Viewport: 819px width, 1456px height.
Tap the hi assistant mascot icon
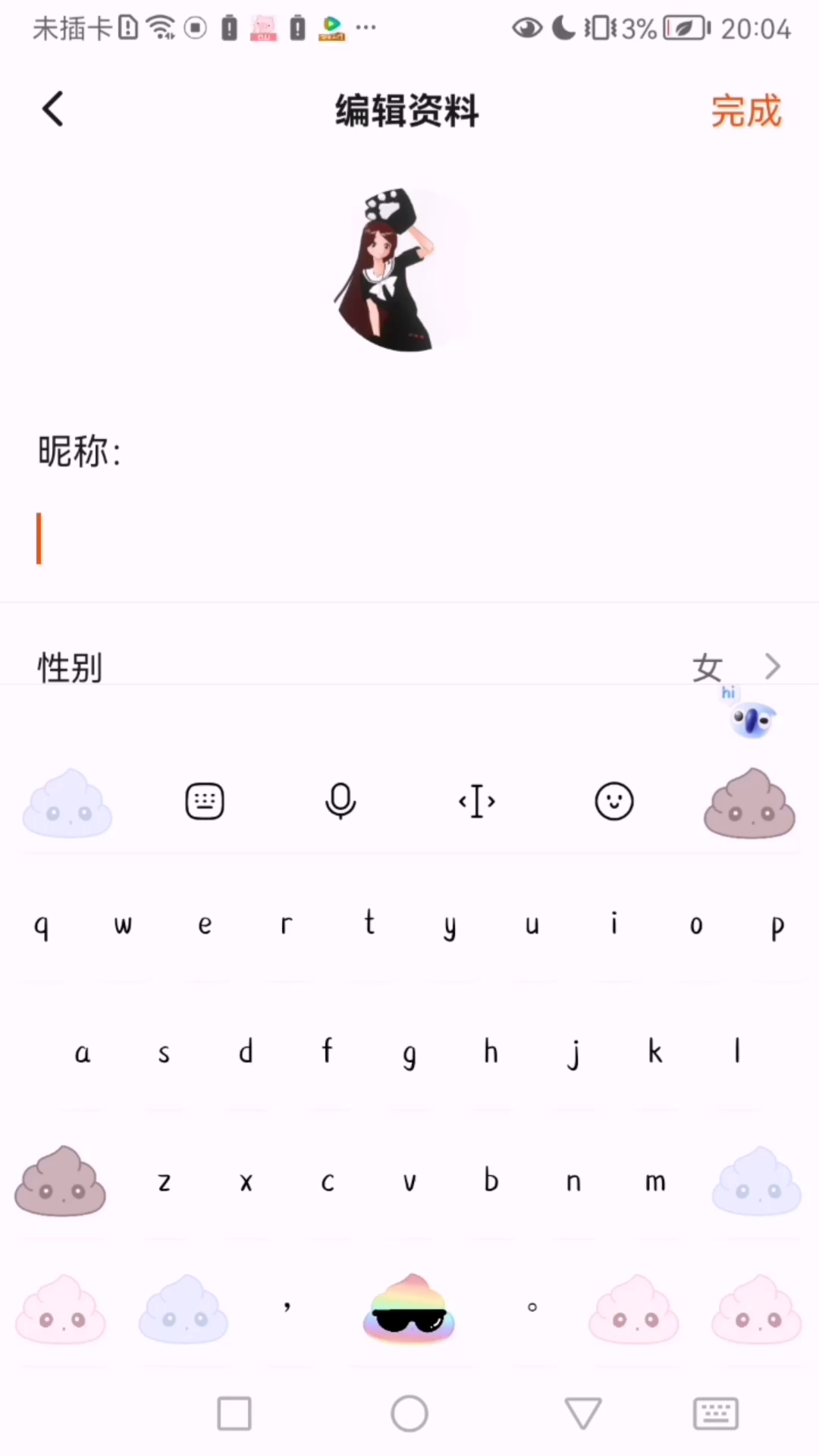[751, 717]
